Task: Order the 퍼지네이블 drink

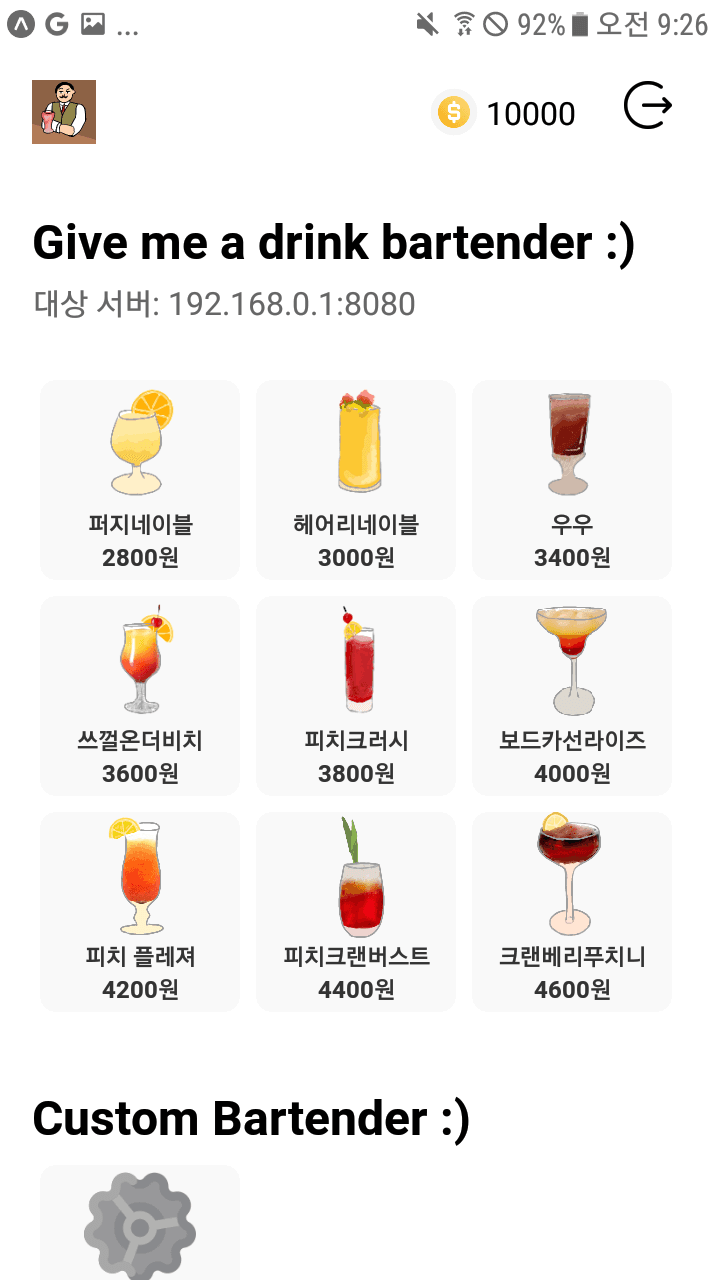Action: click(x=140, y=479)
